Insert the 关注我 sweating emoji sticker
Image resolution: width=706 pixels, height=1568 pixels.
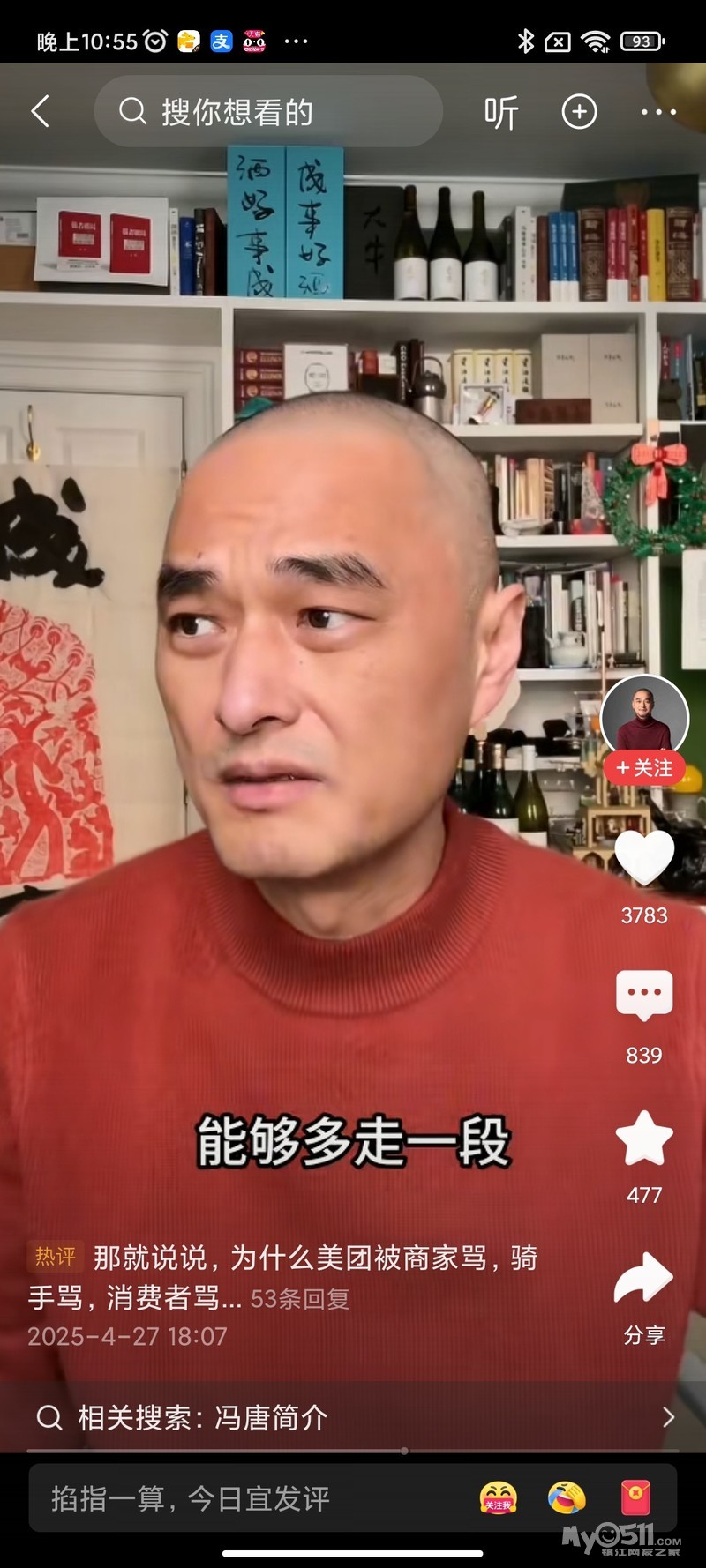pyautogui.click(x=498, y=1497)
